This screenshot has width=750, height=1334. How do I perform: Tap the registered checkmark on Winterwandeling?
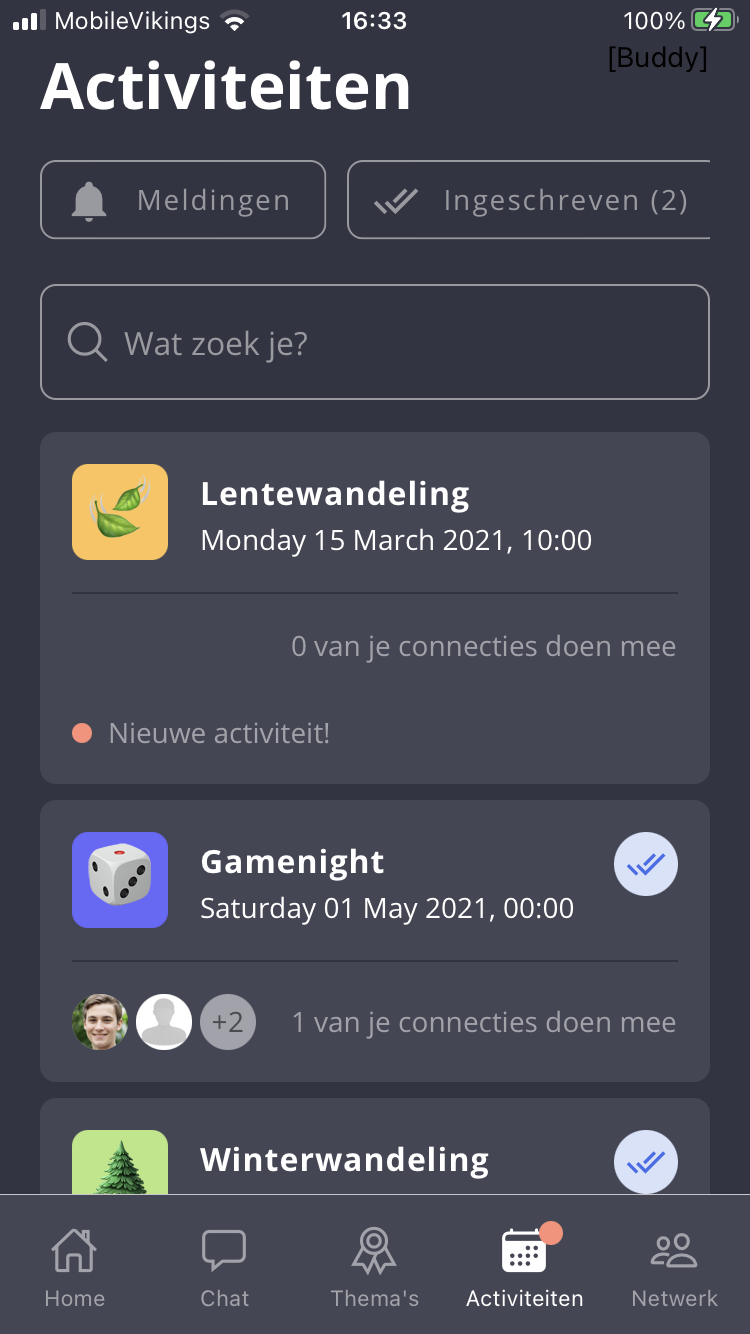tap(646, 1162)
